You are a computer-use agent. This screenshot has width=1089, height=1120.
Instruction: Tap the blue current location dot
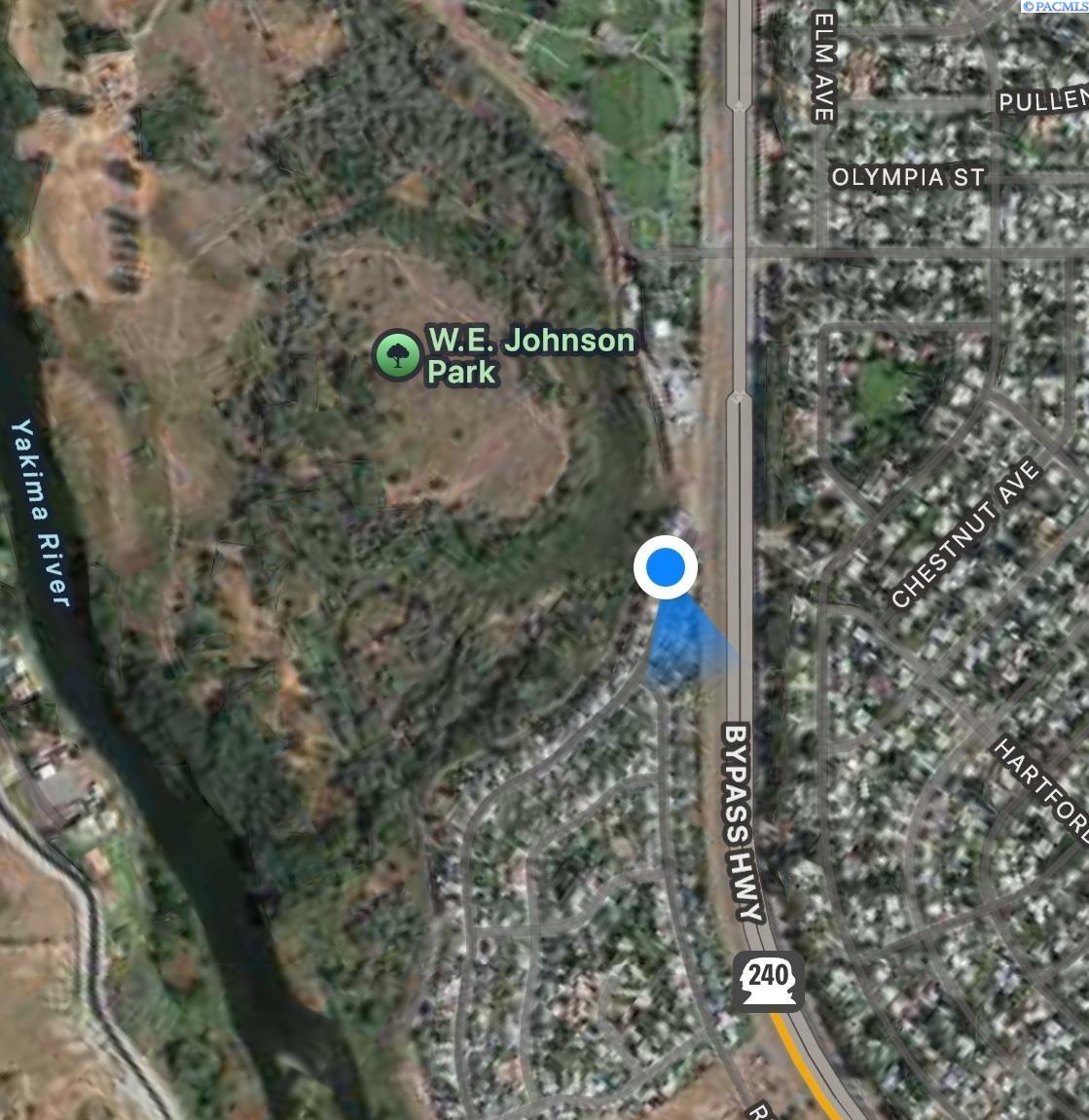click(666, 567)
